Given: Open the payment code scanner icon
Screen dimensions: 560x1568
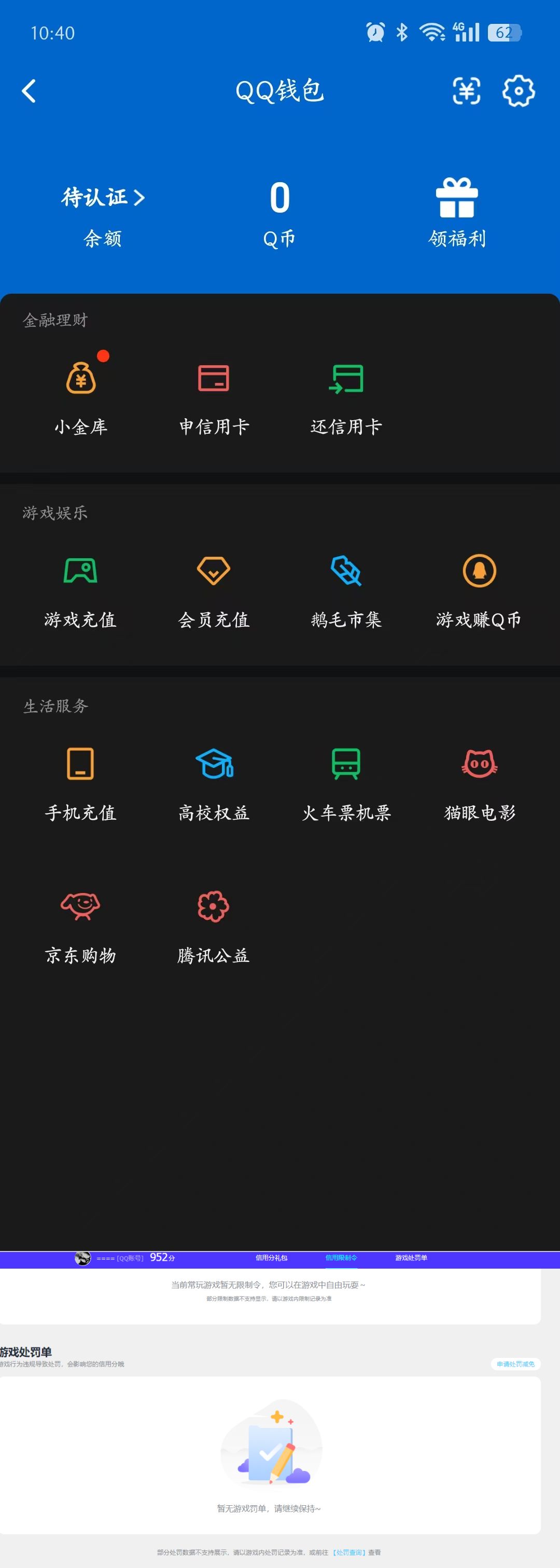Looking at the screenshot, I should click(x=466, y=91).
